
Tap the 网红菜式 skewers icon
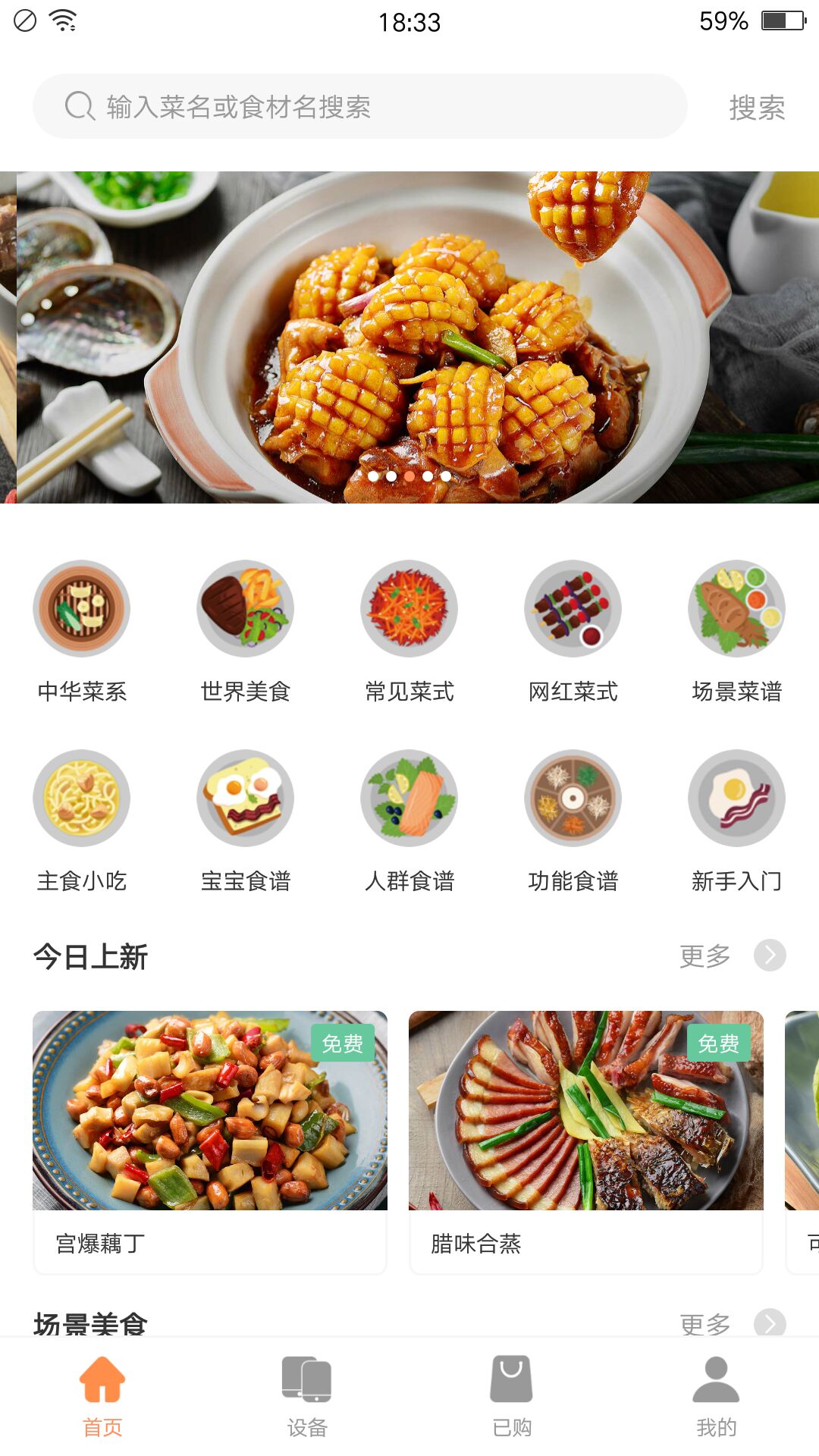(x=573, y=608)
